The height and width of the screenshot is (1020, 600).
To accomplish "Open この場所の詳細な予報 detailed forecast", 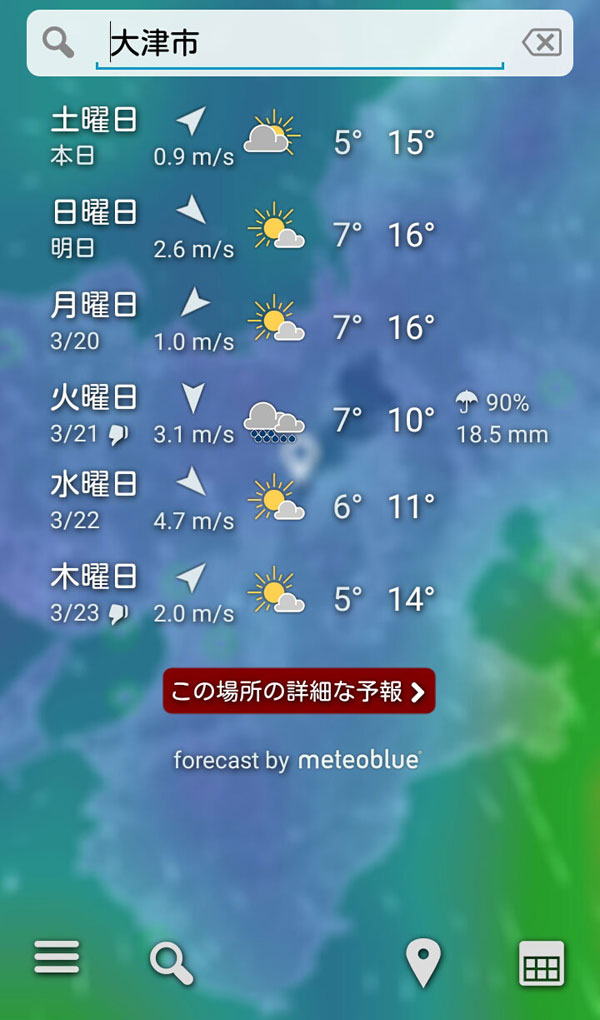I will click(x=299, y=691).
